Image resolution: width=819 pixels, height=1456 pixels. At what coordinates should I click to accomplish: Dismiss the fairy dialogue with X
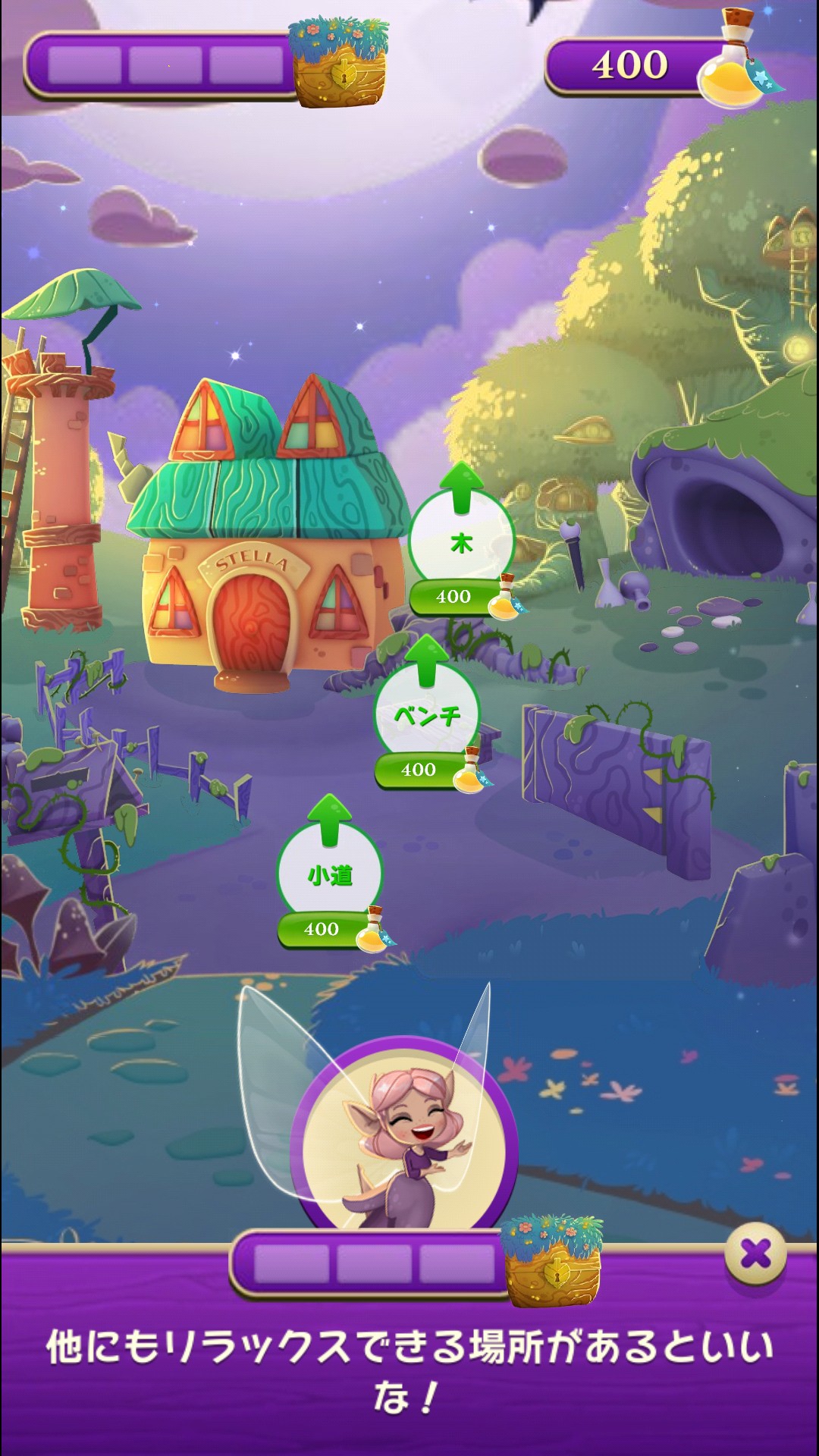(x=755, y=1254)
